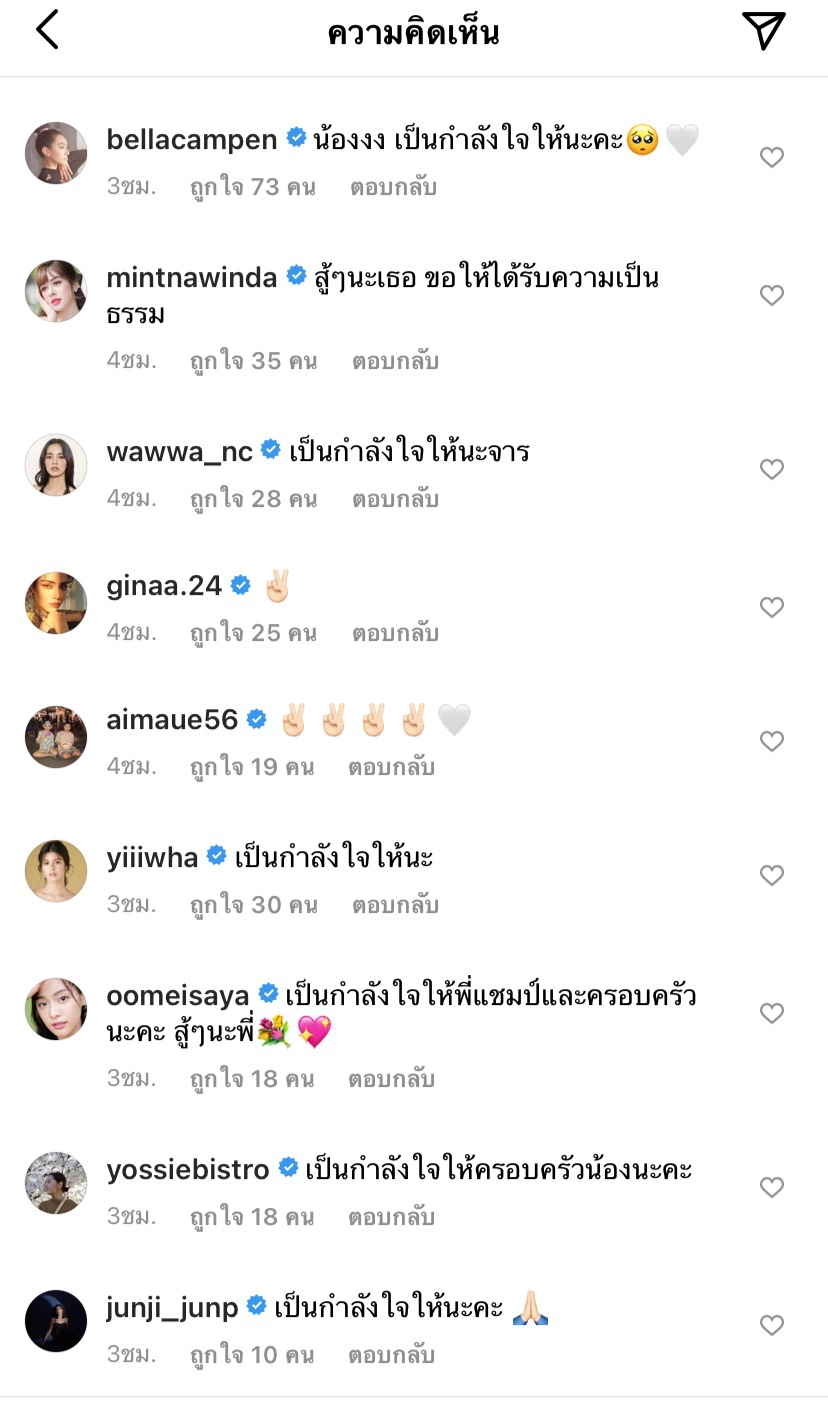Tap the ความคิดเห็น header title
Viewport: 828px width, 1401px height.
click(x=414, y=30)
